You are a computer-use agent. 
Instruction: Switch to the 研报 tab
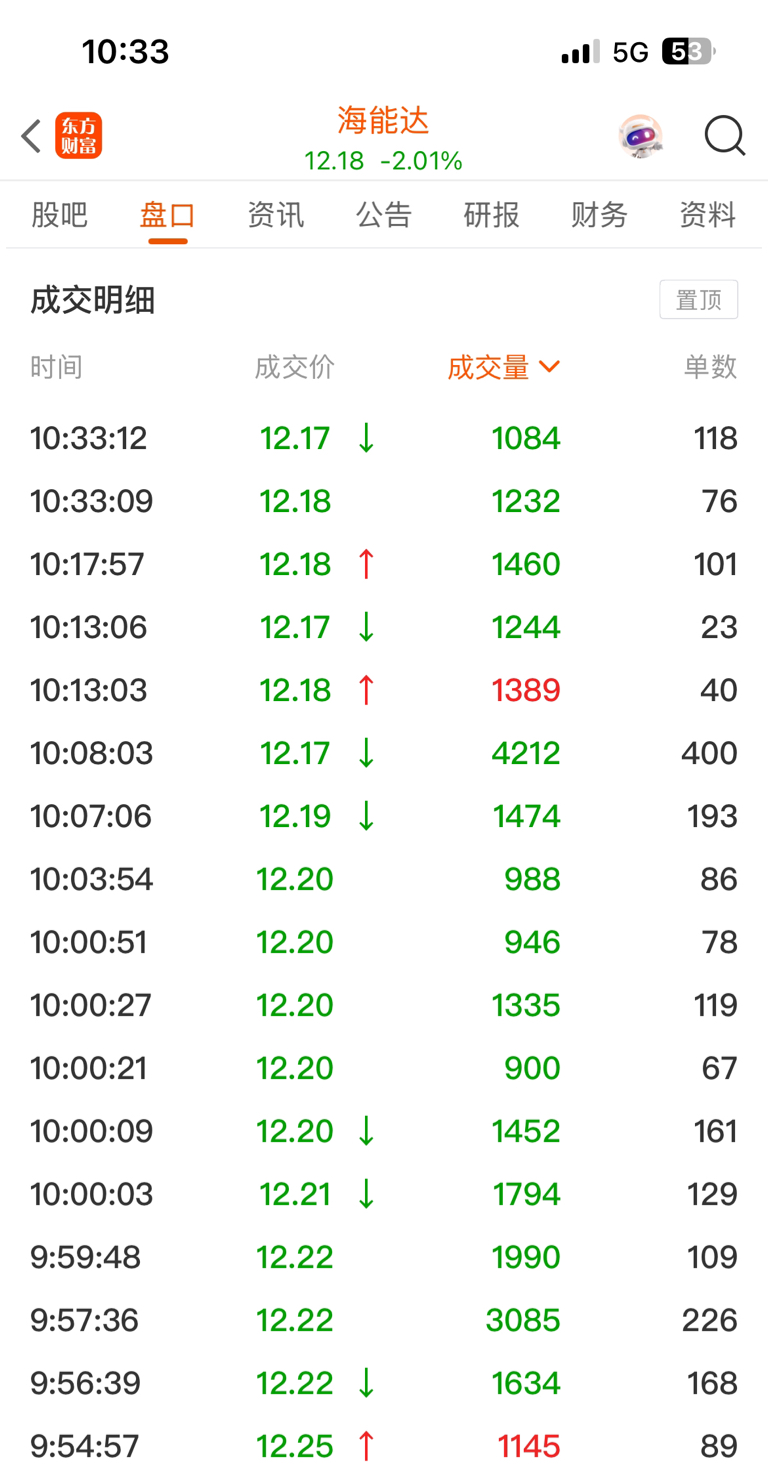pos(492,215)
